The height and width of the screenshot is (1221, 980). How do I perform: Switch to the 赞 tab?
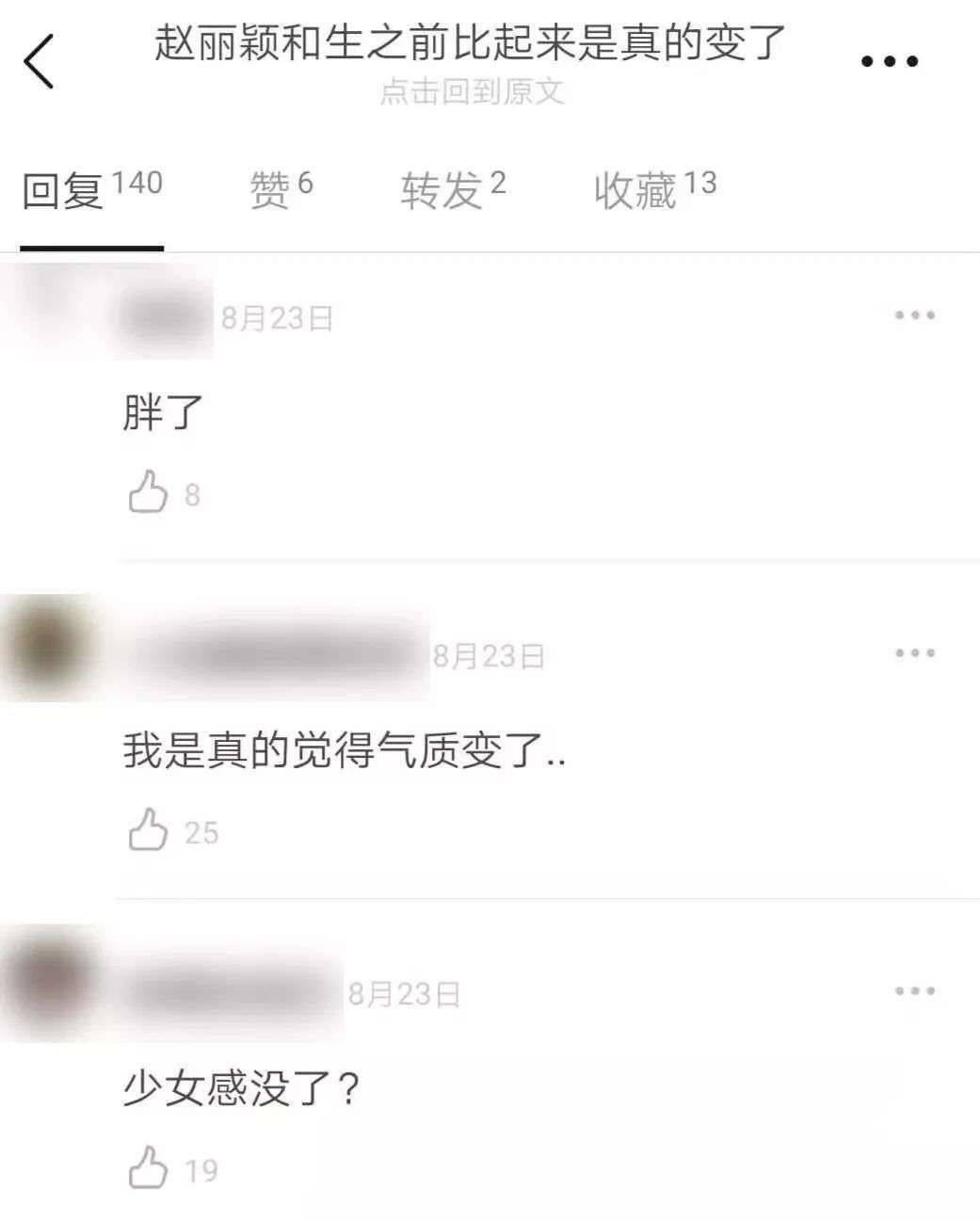[281, 188]
